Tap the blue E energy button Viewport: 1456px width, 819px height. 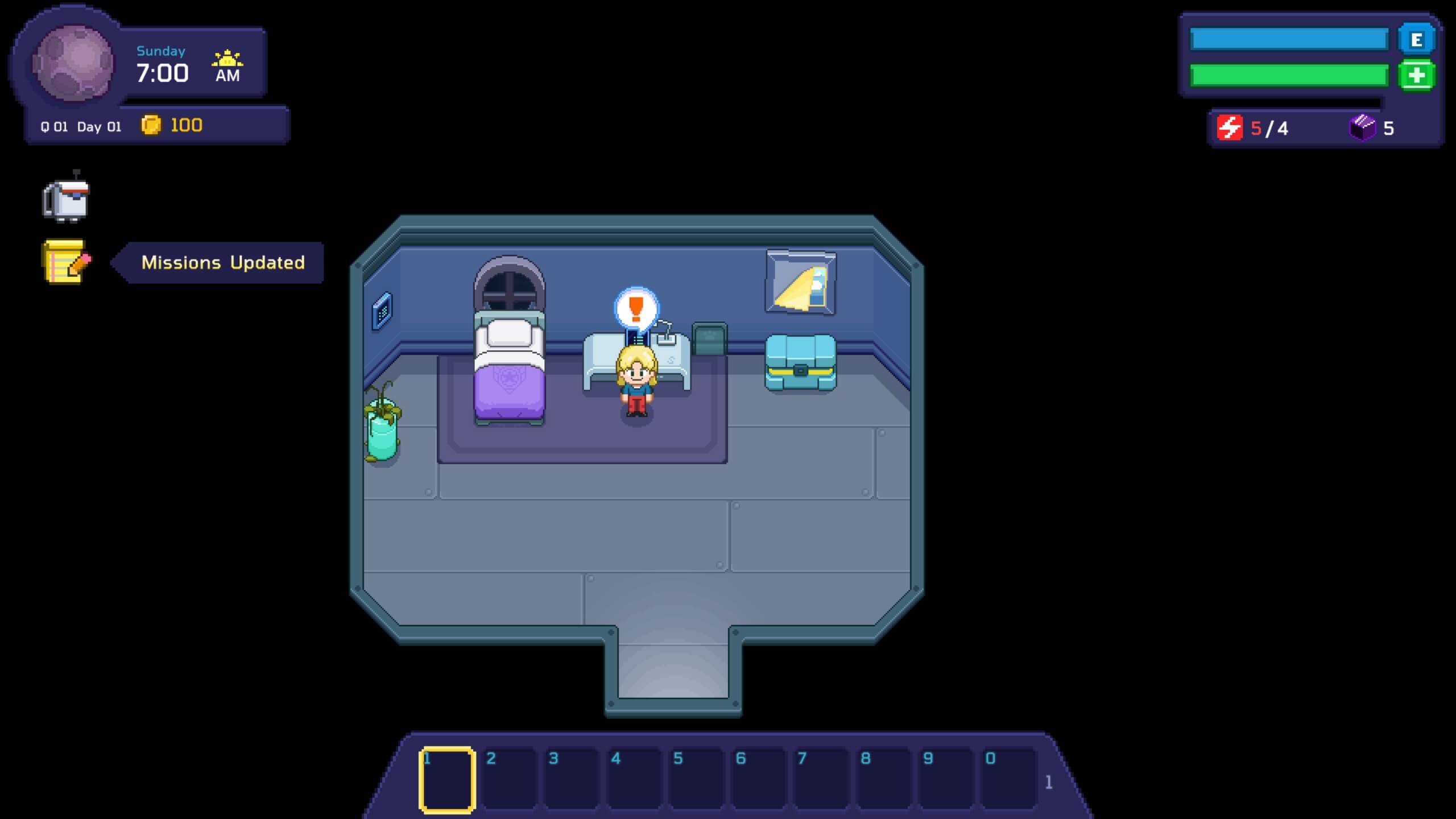[1416, 40]
